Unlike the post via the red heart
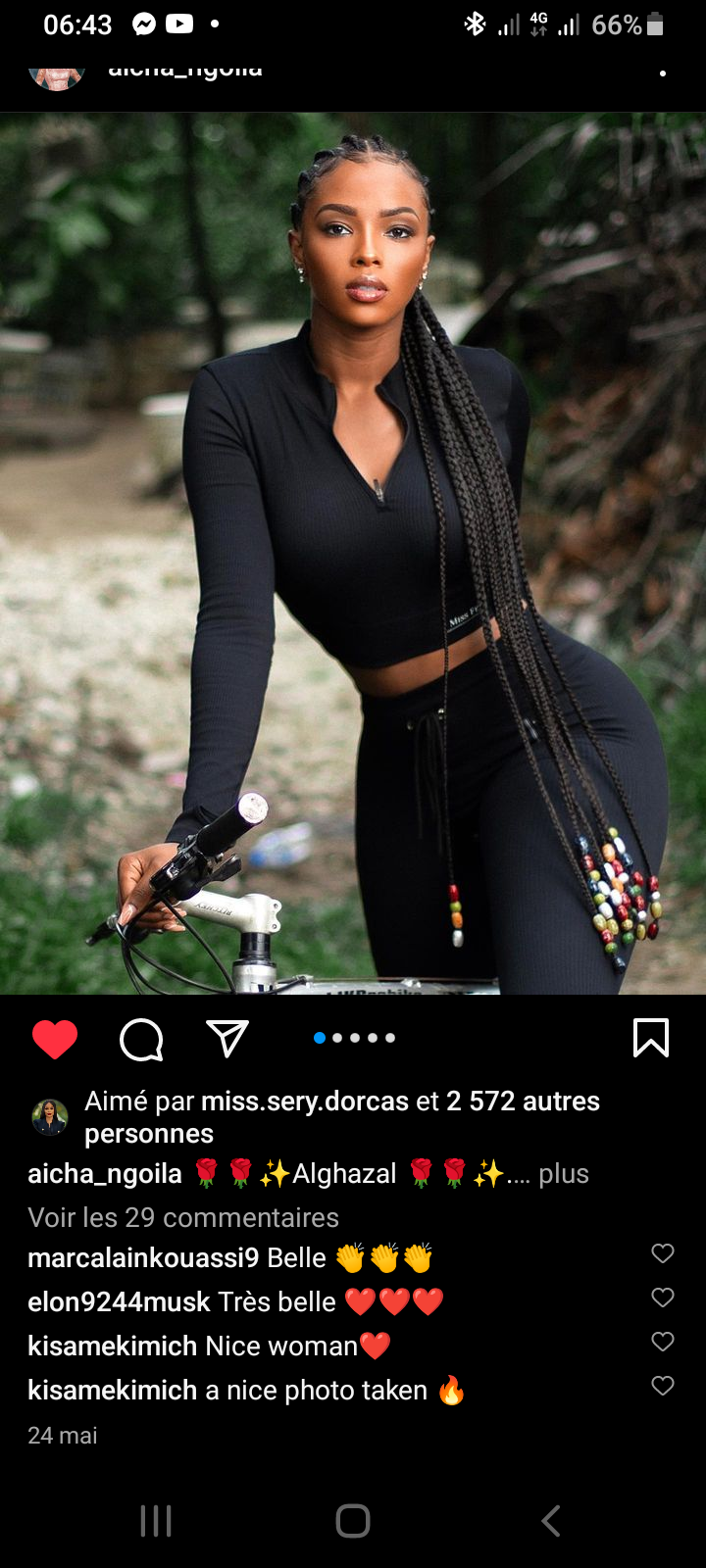This screenshot has height=1568, width=706. point(55,1039)
